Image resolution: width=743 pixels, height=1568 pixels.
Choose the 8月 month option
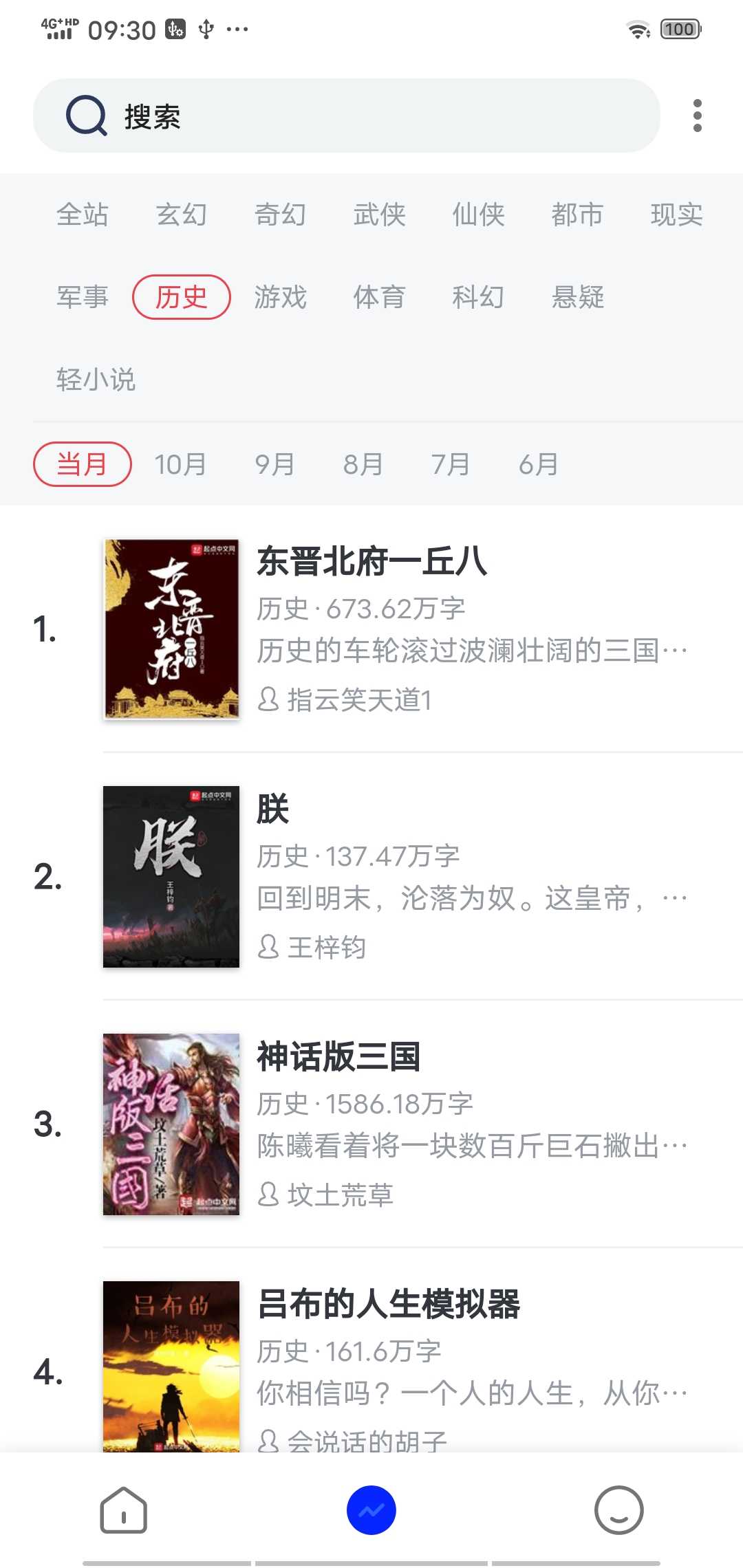click(x=363, y=464)
